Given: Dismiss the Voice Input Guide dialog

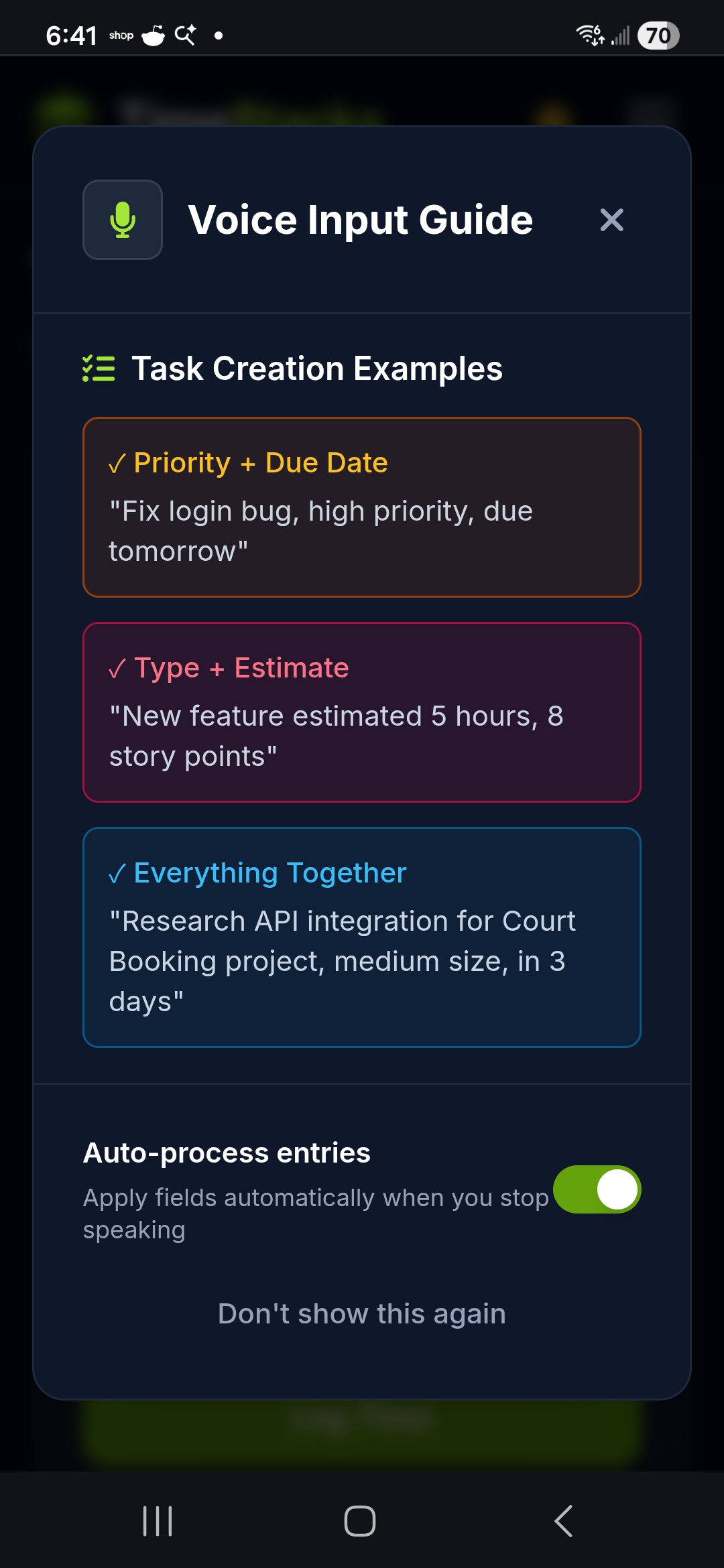Looking at the screenshot, I should coord(612,220).
